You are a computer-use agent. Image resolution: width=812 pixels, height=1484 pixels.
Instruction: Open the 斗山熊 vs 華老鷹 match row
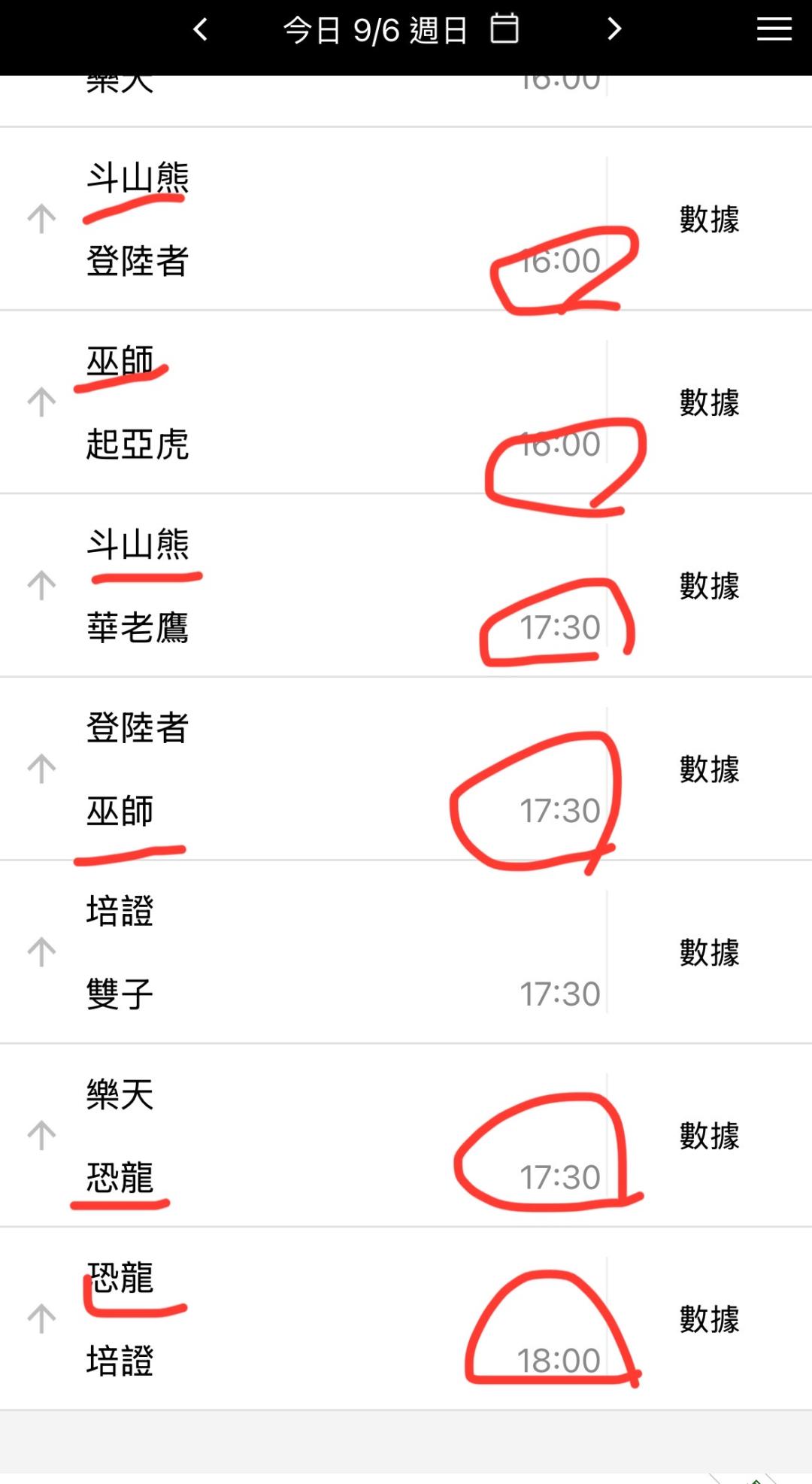[x=406, y=586]
